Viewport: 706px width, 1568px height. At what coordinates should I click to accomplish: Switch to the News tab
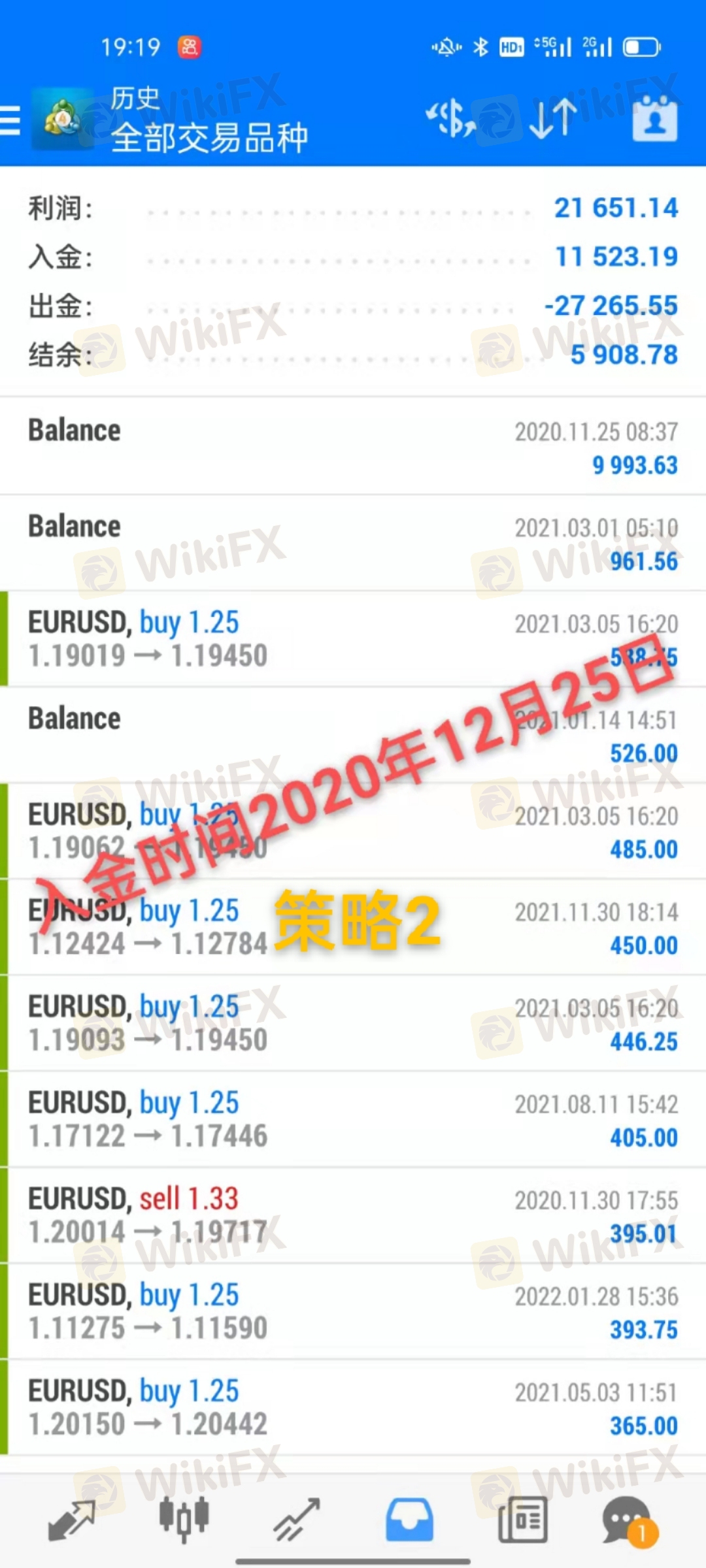(522, 1520)
